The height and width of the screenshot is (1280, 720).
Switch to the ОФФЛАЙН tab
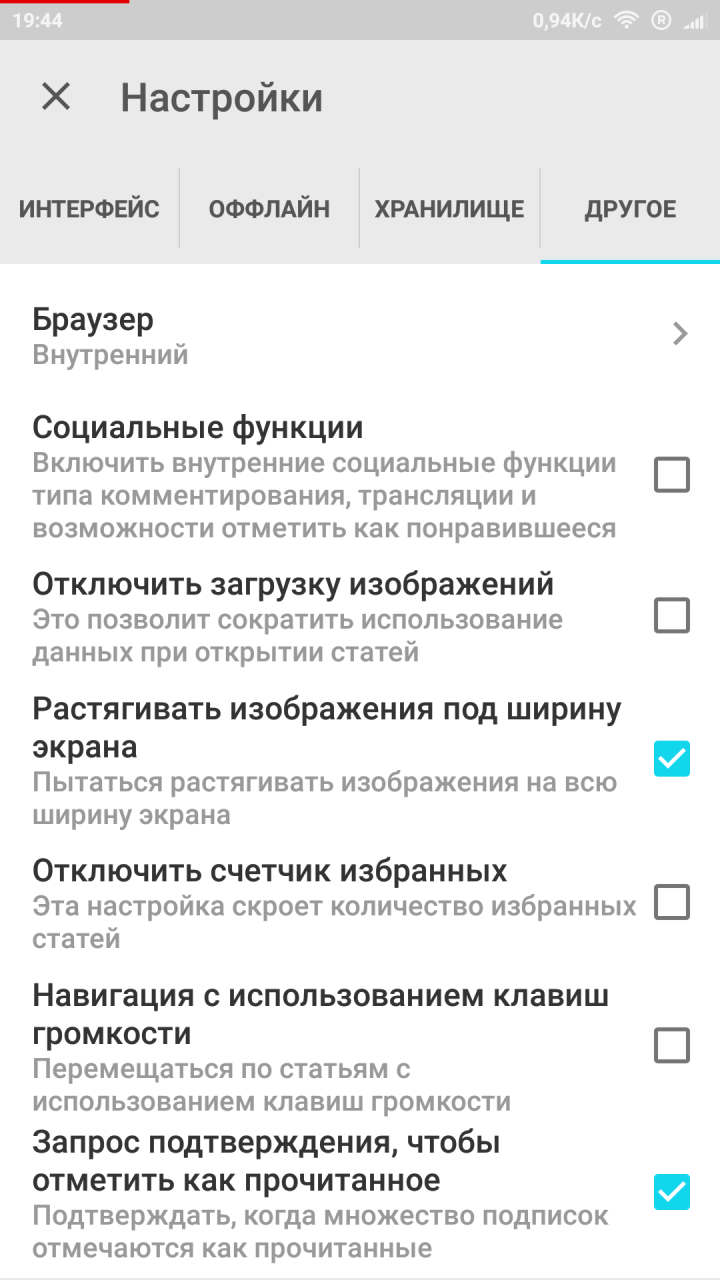click(269, 209)
